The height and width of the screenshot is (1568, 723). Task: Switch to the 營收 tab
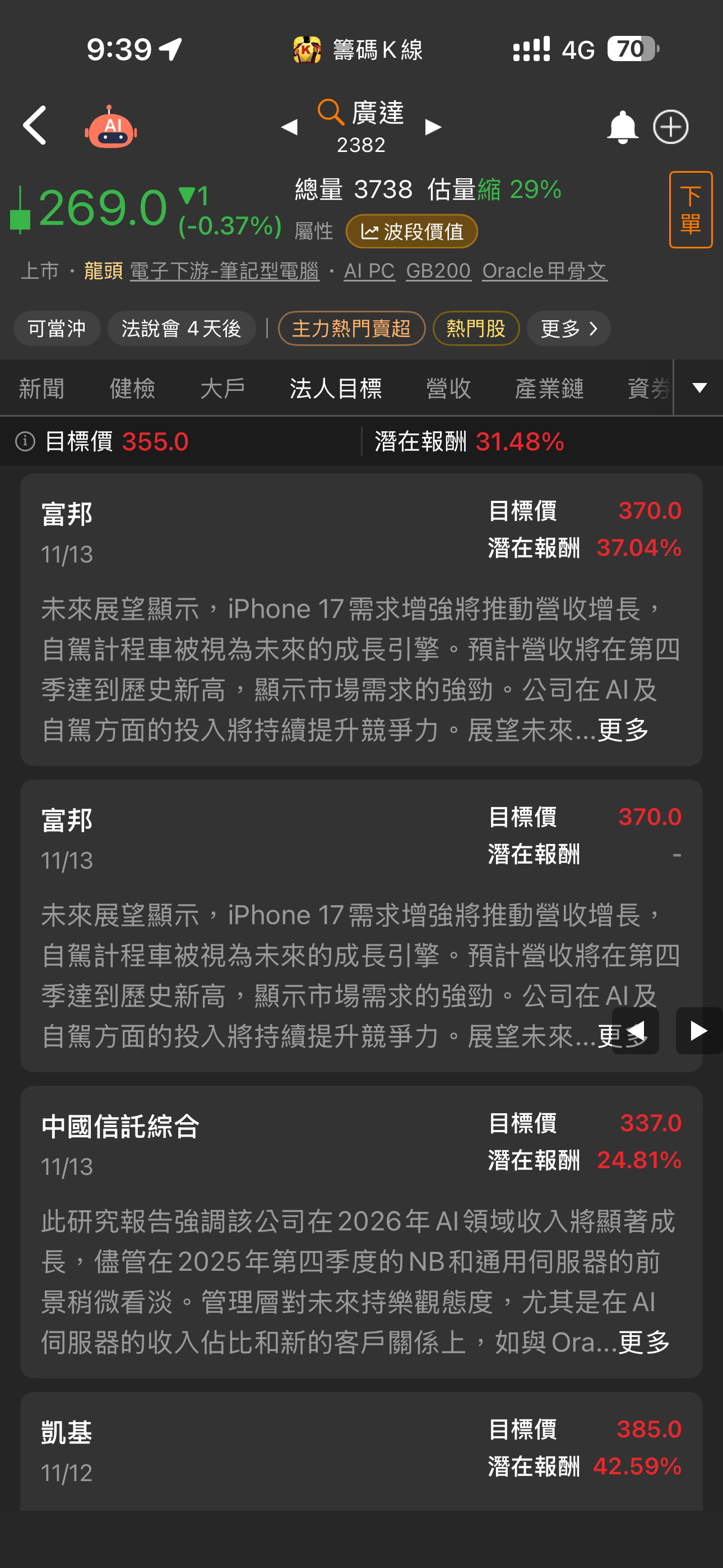[448, 388]
